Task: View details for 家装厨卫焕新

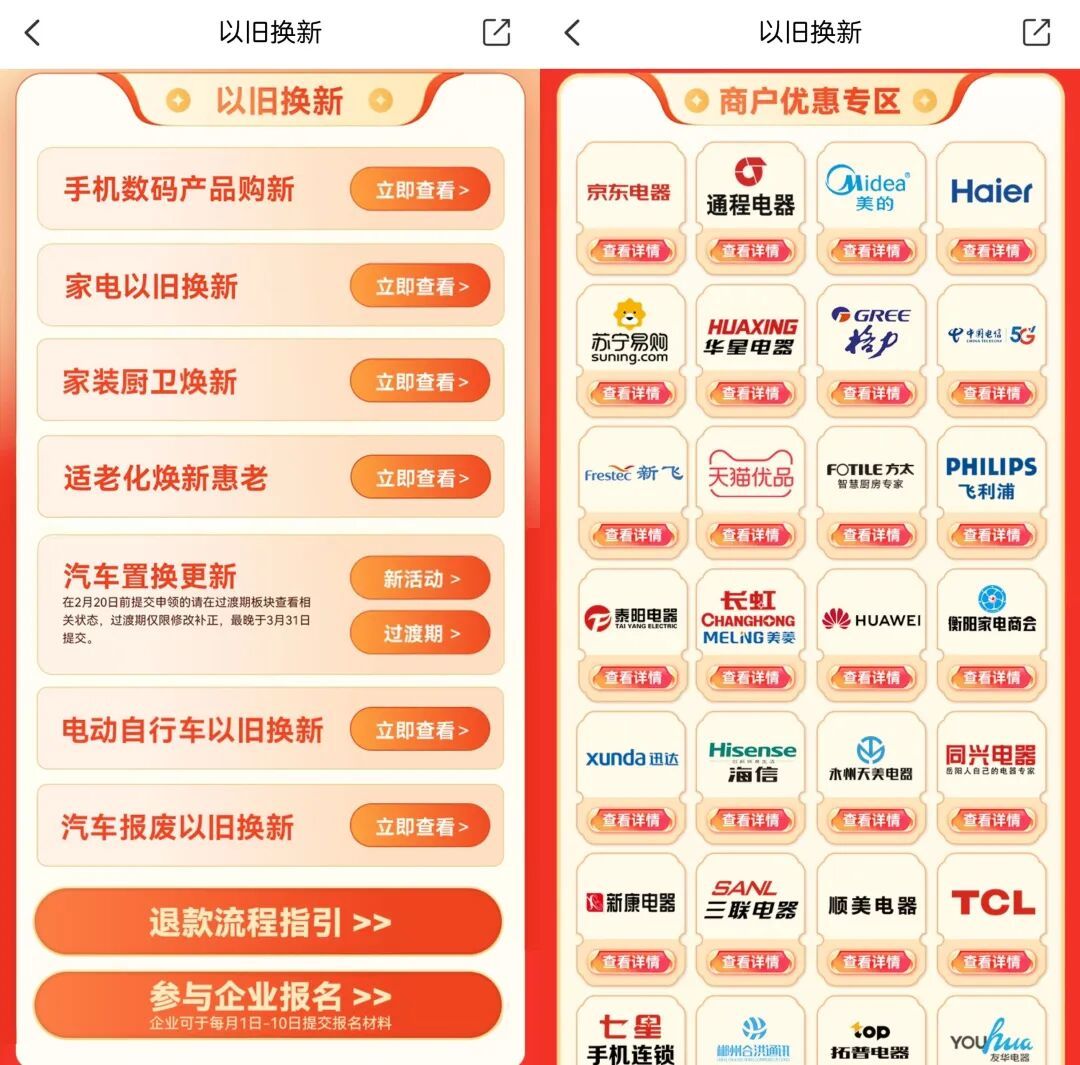Action: tap(420, 382)
